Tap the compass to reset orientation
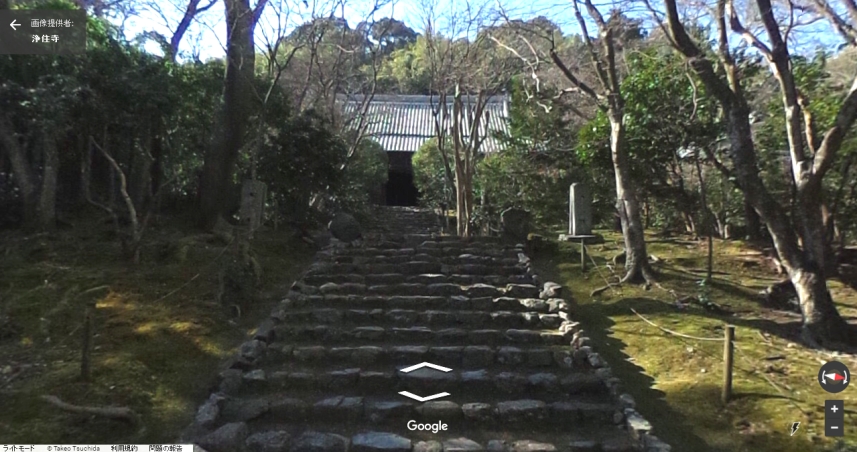The image size is (857, 452). [x=833, y=376]
